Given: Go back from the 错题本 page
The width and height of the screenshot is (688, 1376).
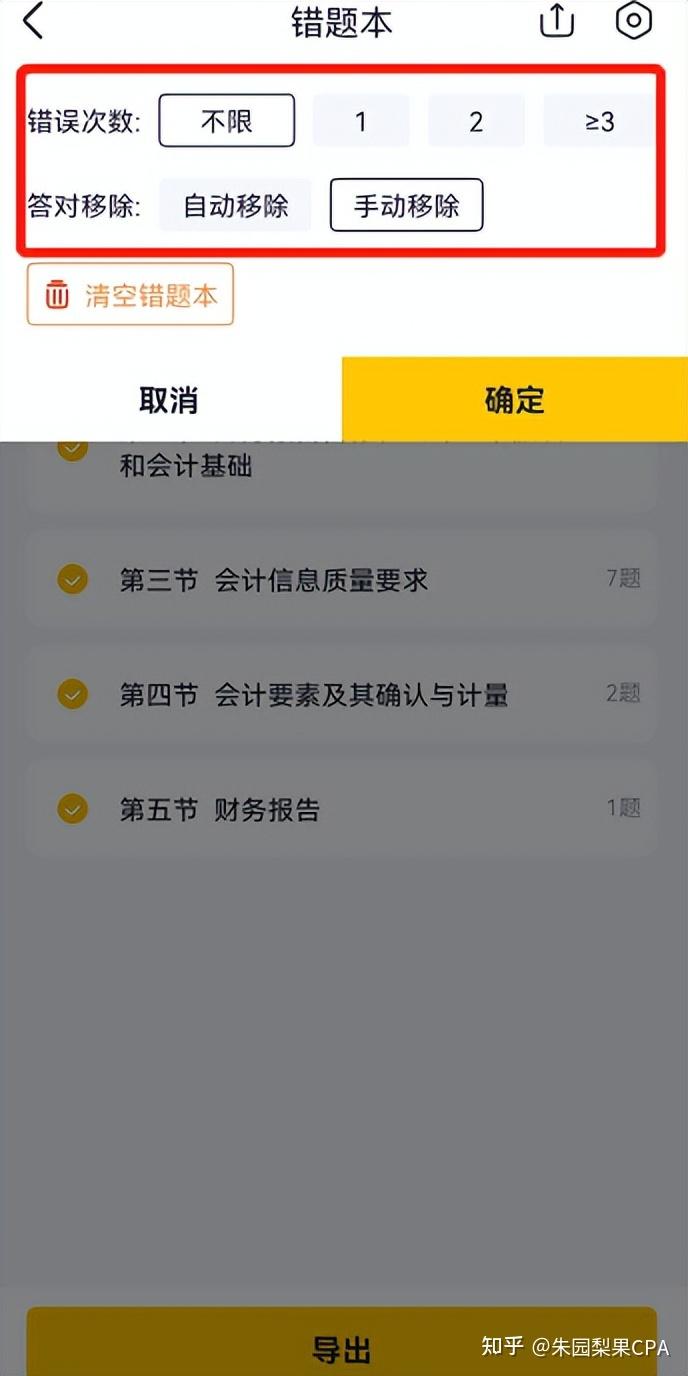Looking at the screenshot, I should (x=34, y=22).
